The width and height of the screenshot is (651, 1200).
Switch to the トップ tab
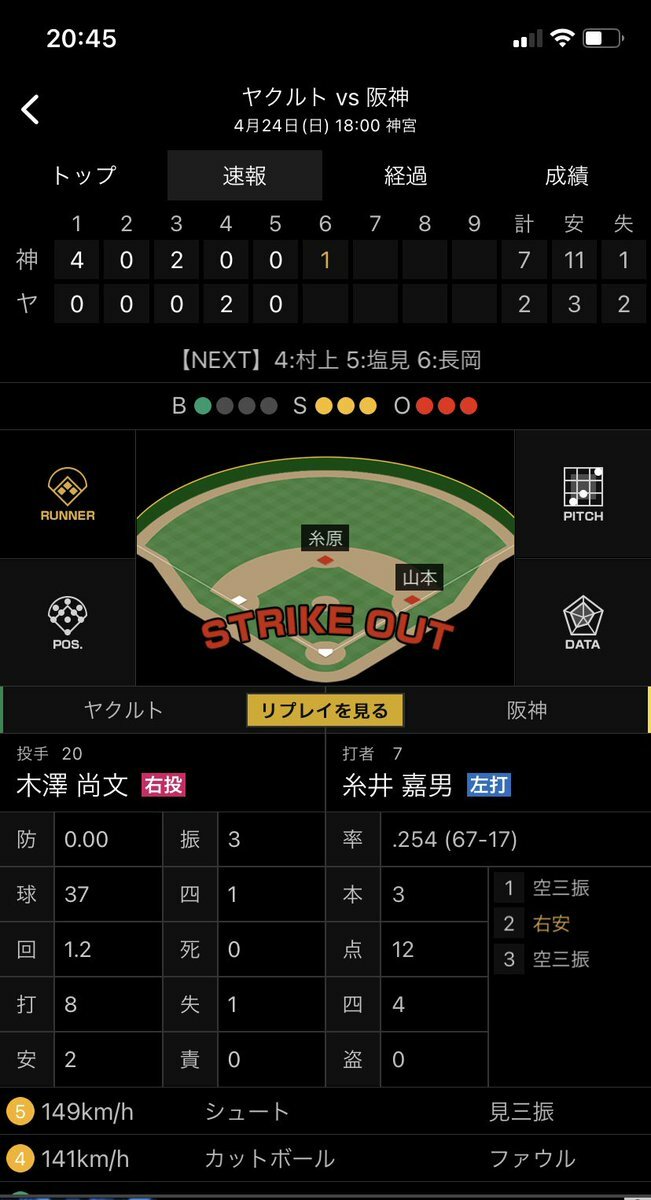pyautogui.click(x=84, y=176)
